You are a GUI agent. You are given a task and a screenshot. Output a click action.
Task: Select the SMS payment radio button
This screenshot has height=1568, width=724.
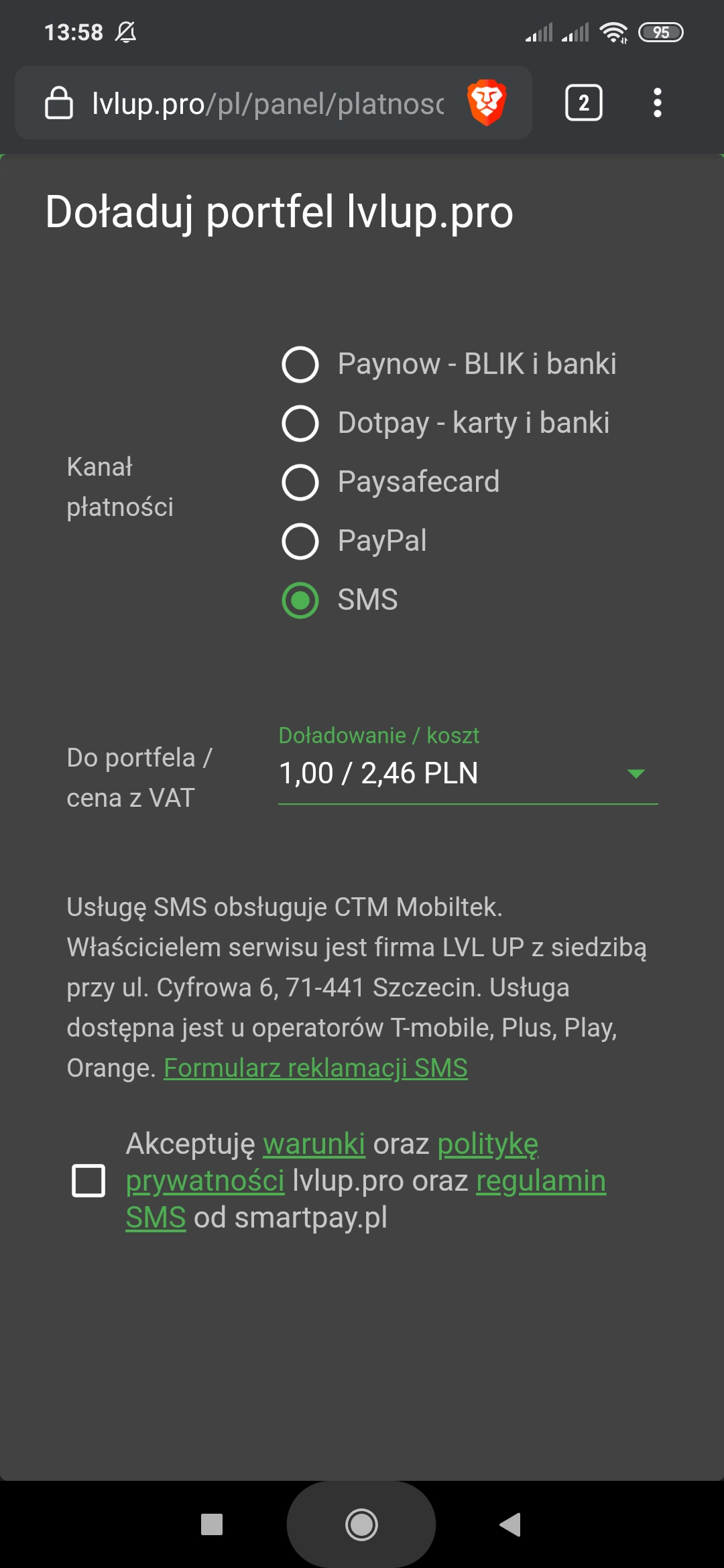tap(300, 600)
